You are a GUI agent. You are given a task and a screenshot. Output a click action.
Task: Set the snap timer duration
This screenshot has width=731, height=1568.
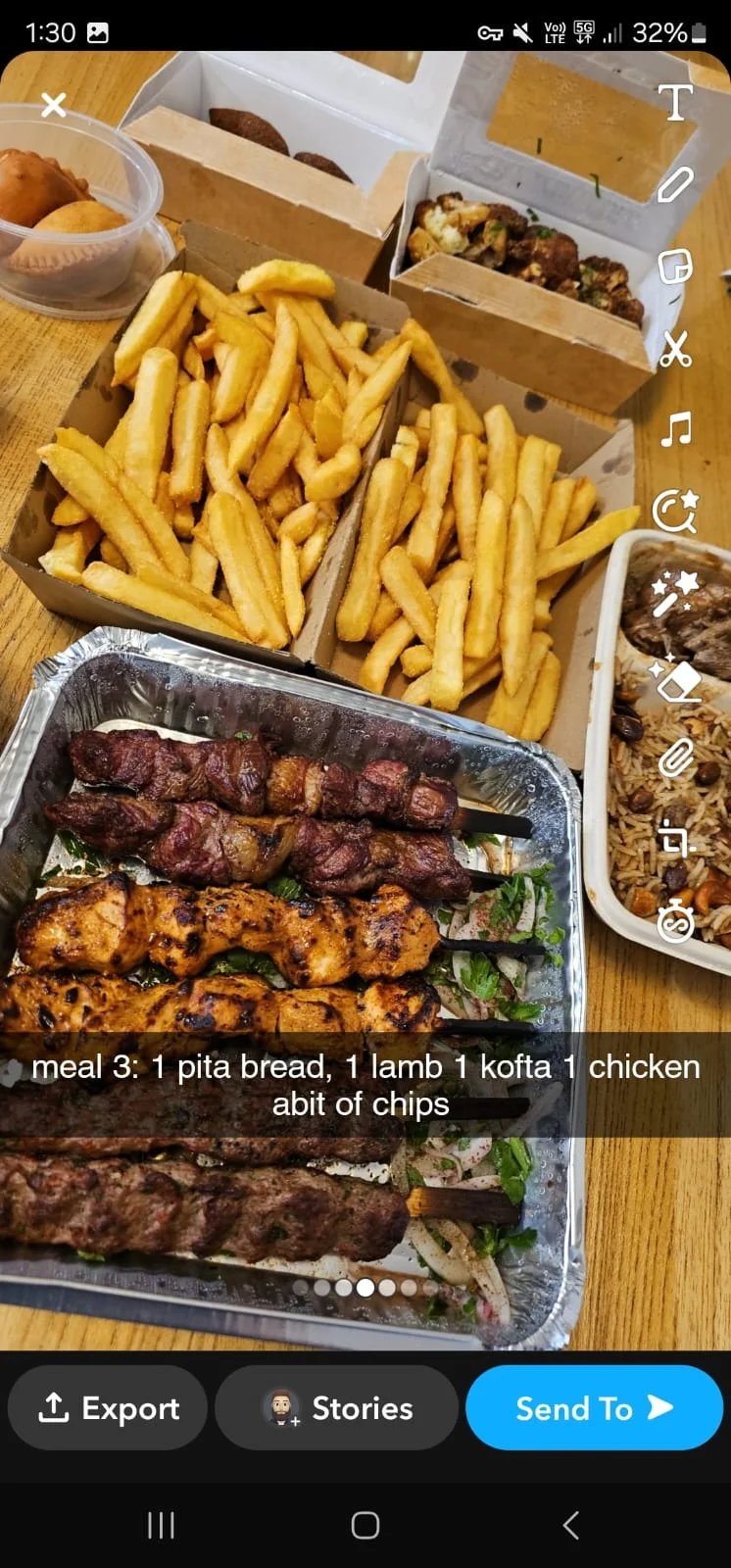coord(675,922)
